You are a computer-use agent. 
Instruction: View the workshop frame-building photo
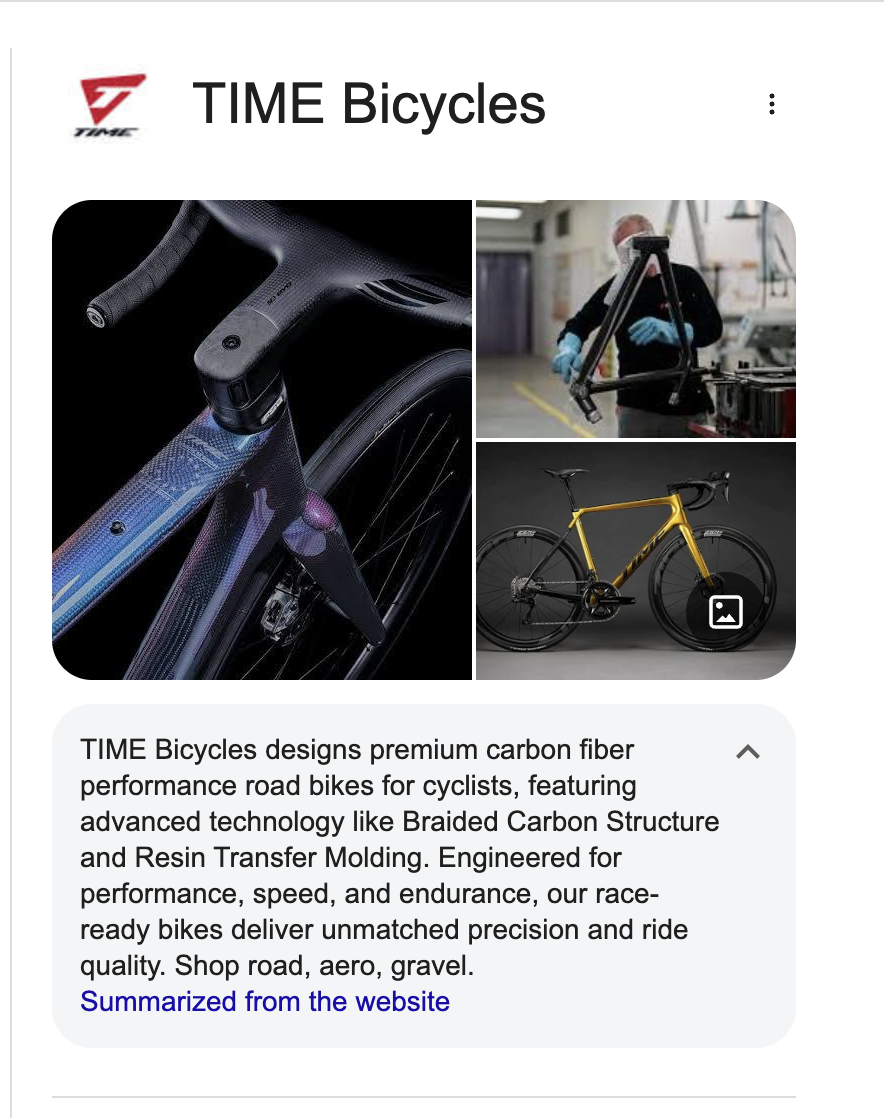635,318
